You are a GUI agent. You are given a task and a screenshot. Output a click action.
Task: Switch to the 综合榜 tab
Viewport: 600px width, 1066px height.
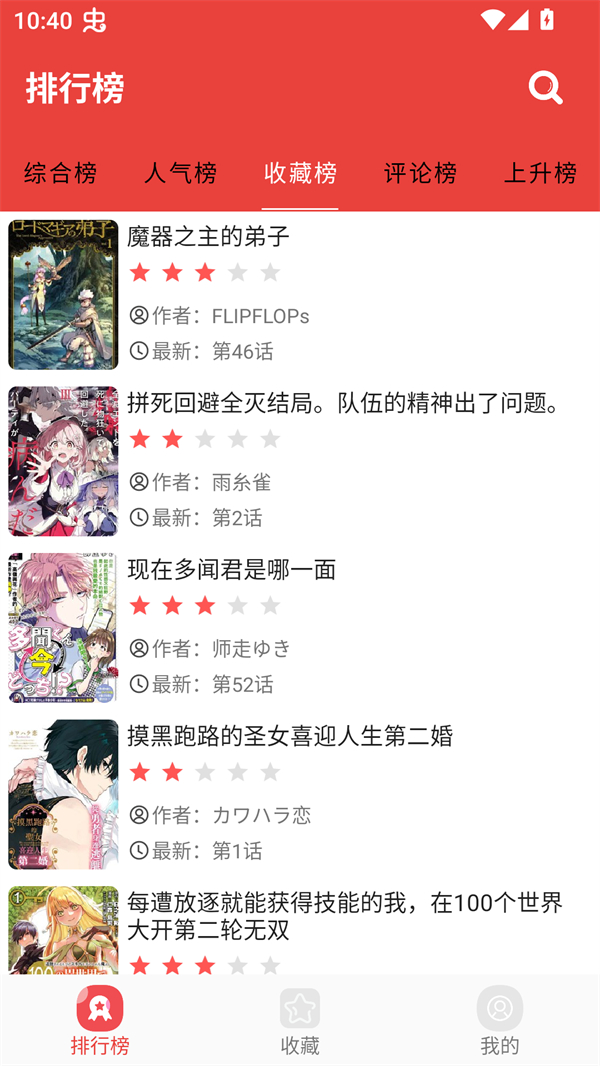(x=60, y=173)
